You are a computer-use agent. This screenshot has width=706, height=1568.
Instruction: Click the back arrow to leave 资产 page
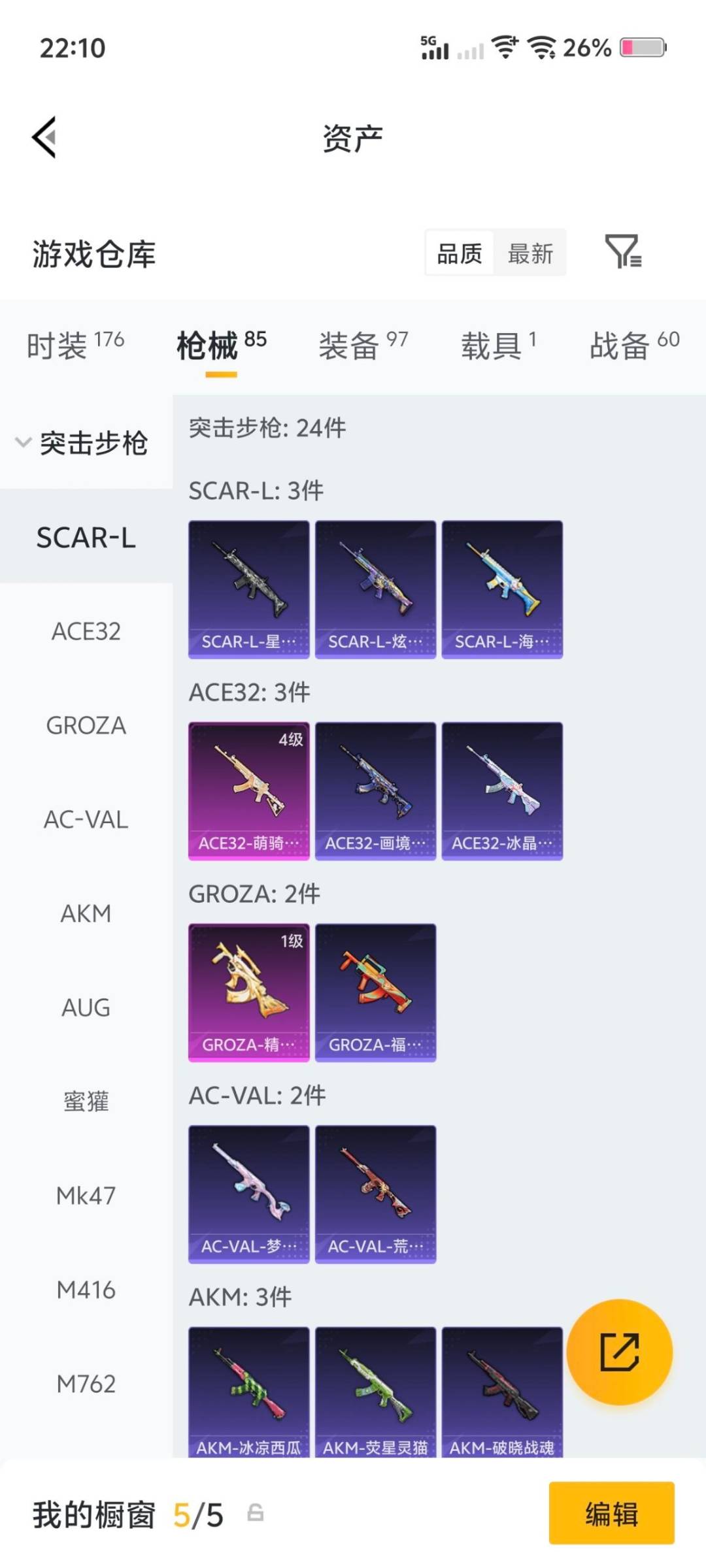pyautogui.click(x=43, y=137)
